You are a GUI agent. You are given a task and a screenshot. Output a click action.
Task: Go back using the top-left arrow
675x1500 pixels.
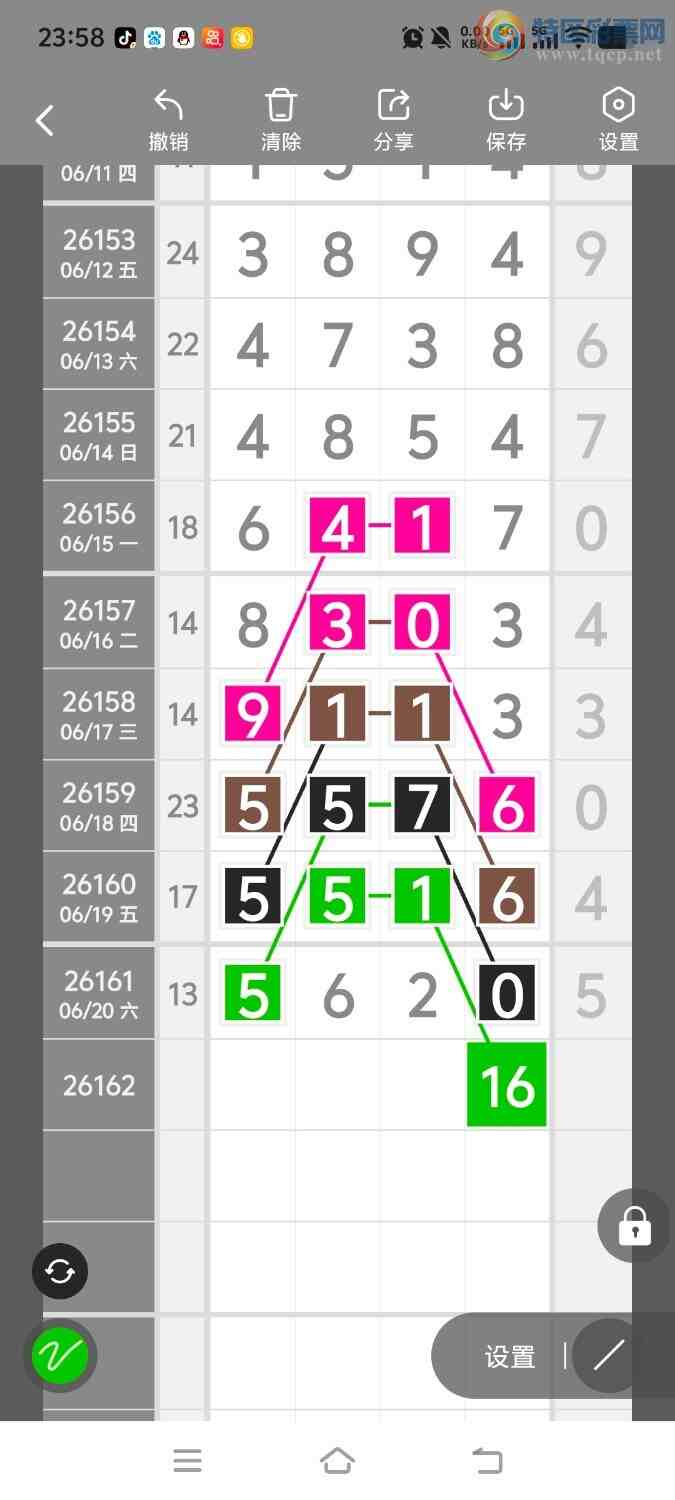45,121
